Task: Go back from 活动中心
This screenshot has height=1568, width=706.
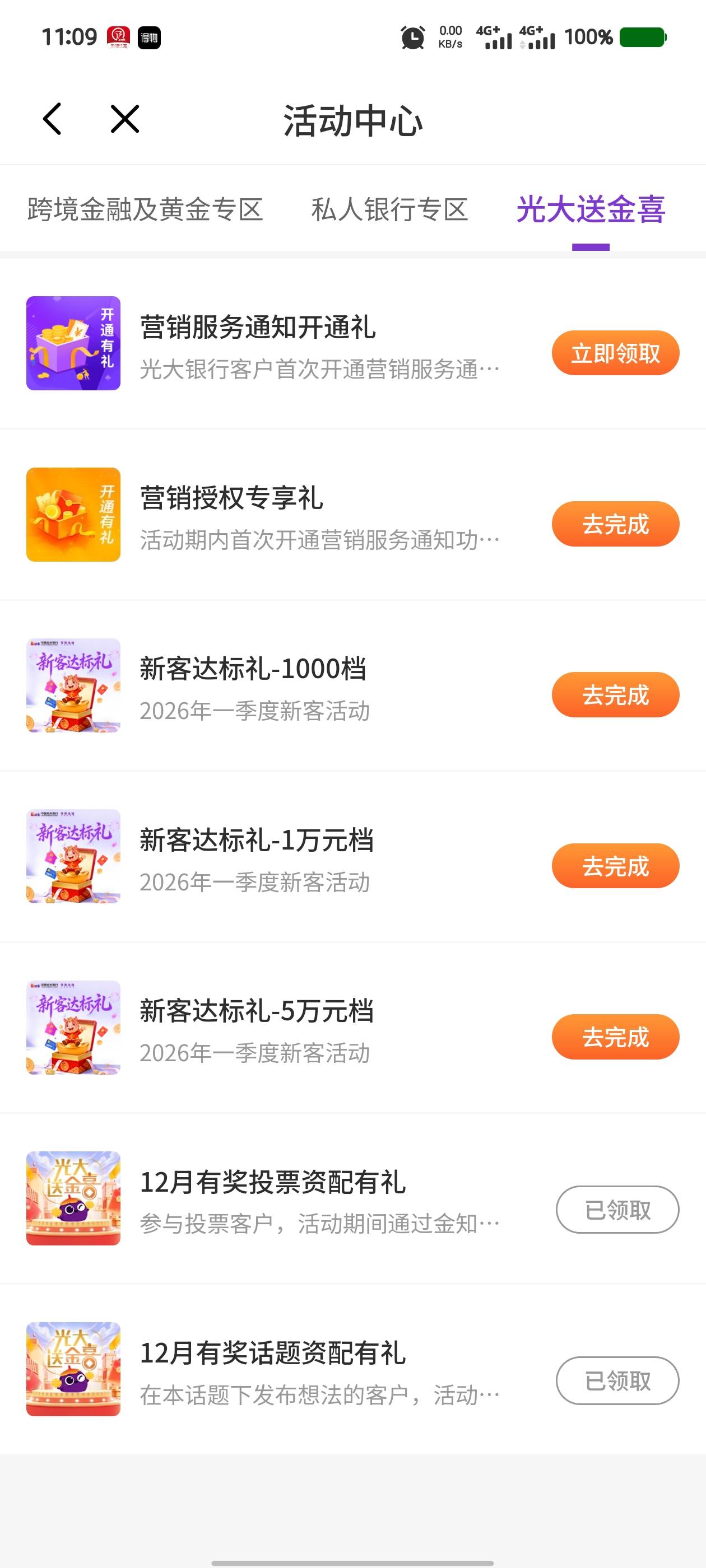Action: pyautogui.click(x=52, y=119)
